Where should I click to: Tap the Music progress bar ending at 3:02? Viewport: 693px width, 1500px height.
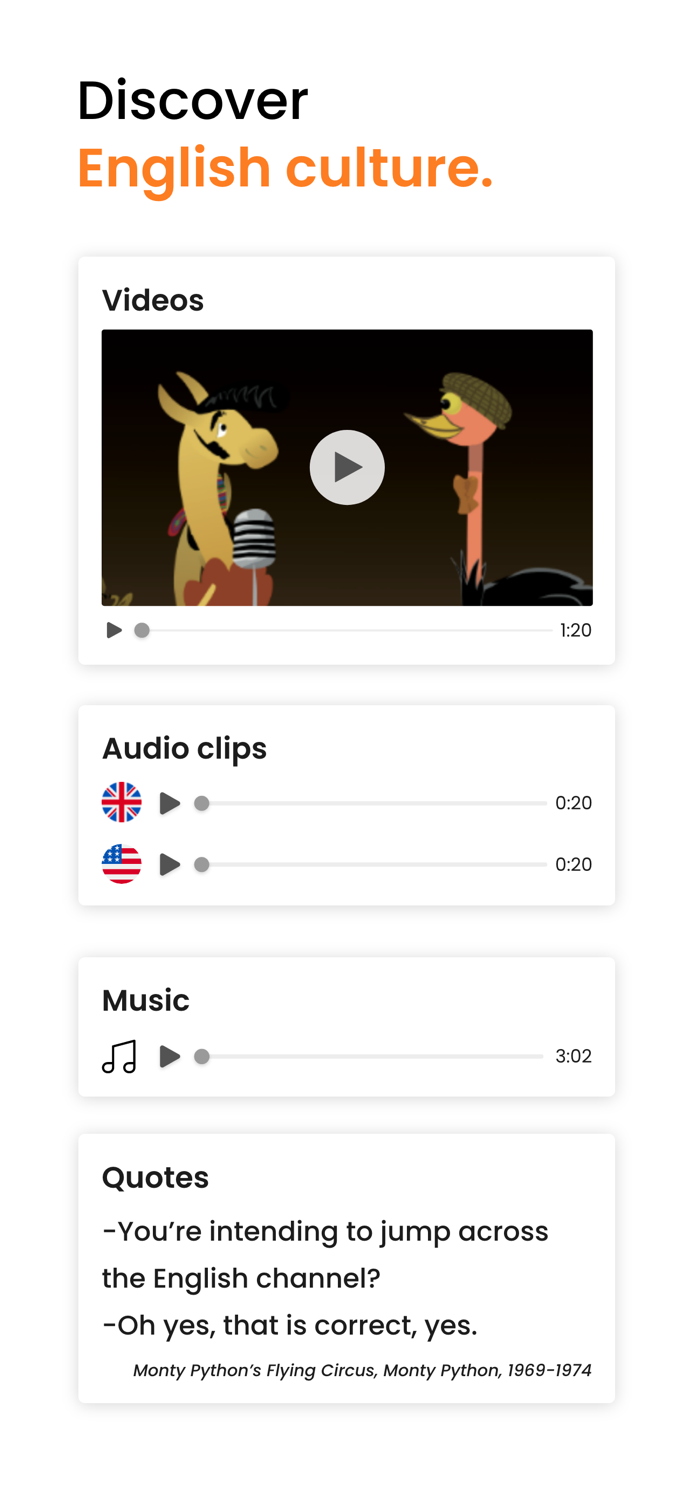(x=369, y=1056)
